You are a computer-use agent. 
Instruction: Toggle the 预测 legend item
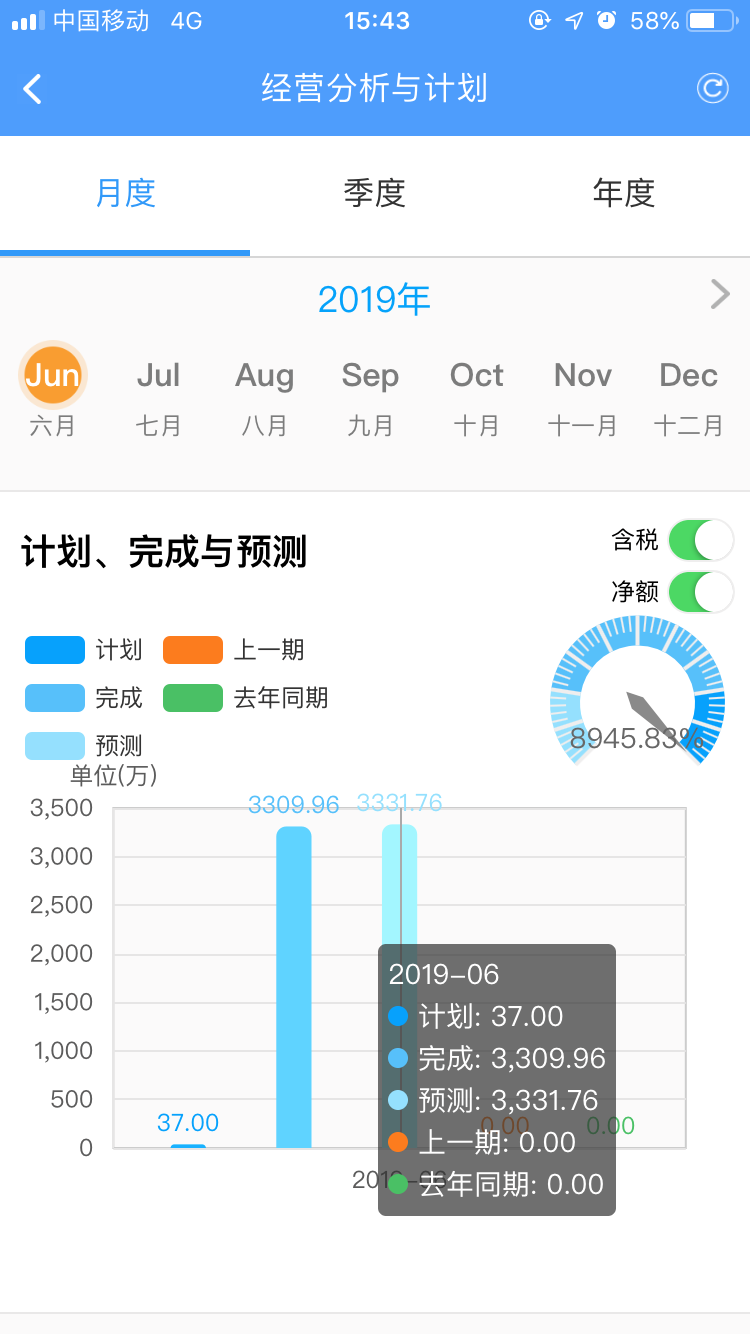pos(84,746)
